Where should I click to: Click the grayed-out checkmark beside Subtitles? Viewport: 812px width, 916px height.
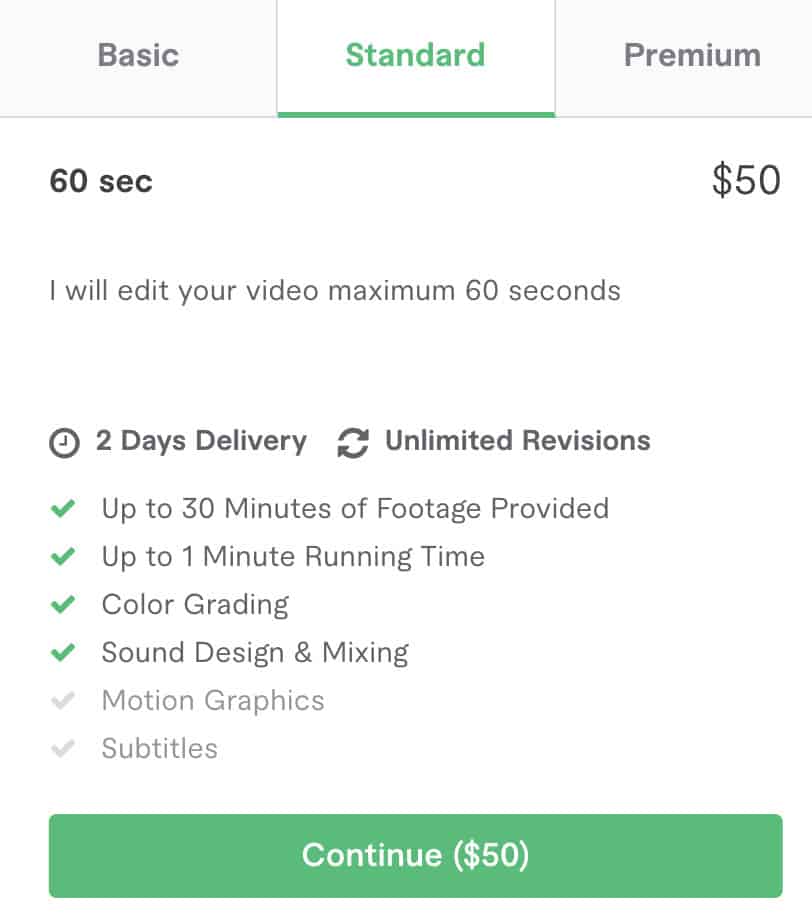[62, 748]
